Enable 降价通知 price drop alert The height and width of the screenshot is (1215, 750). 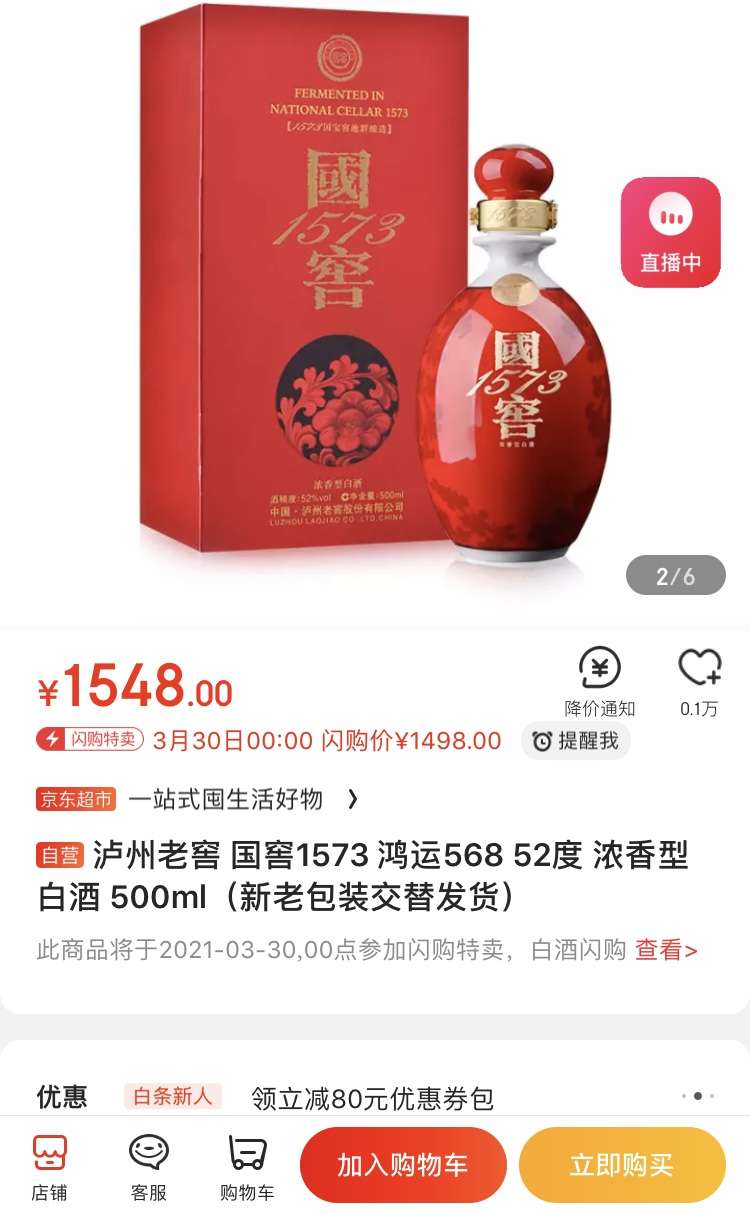599,681
